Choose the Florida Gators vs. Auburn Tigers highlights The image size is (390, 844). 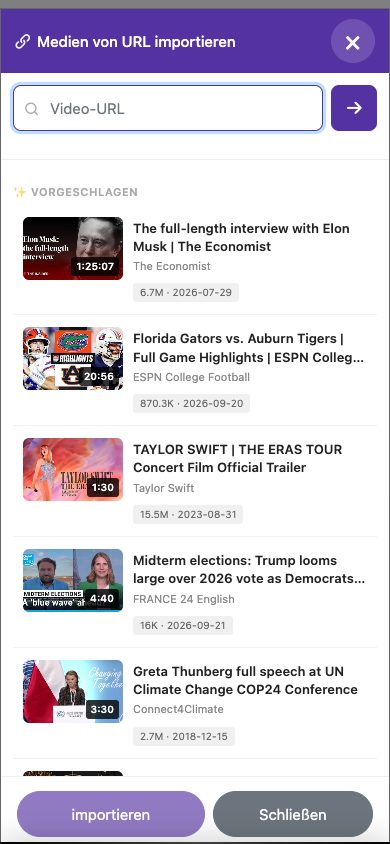tap(195, 370)
